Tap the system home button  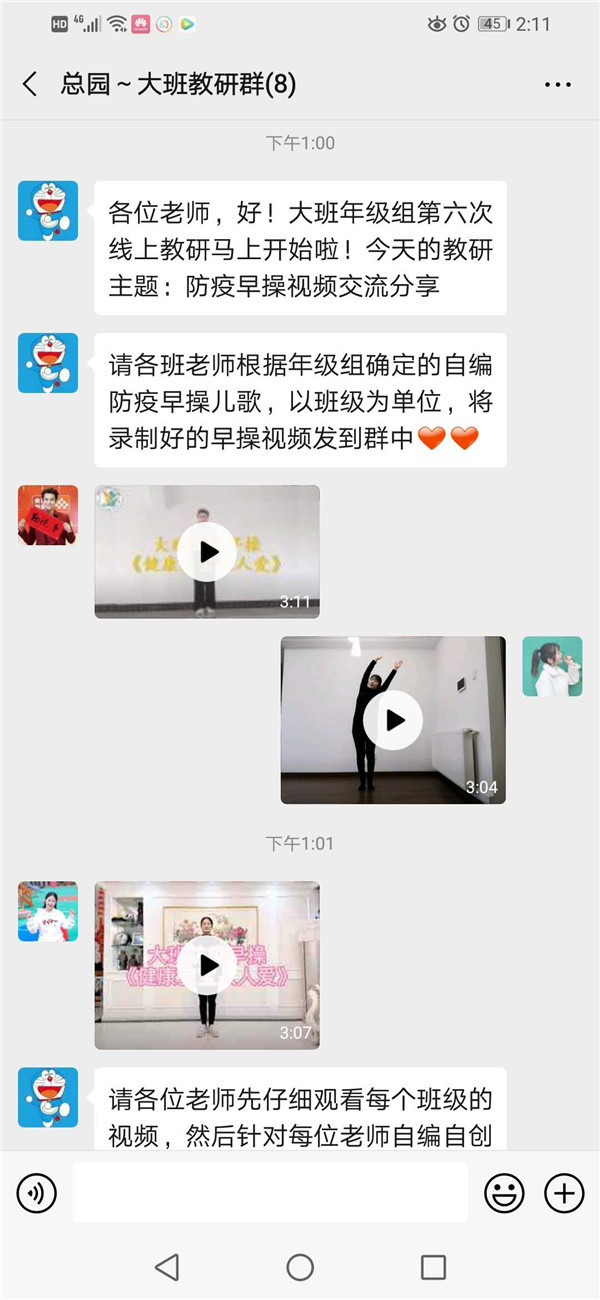[x=300, y=1268]
